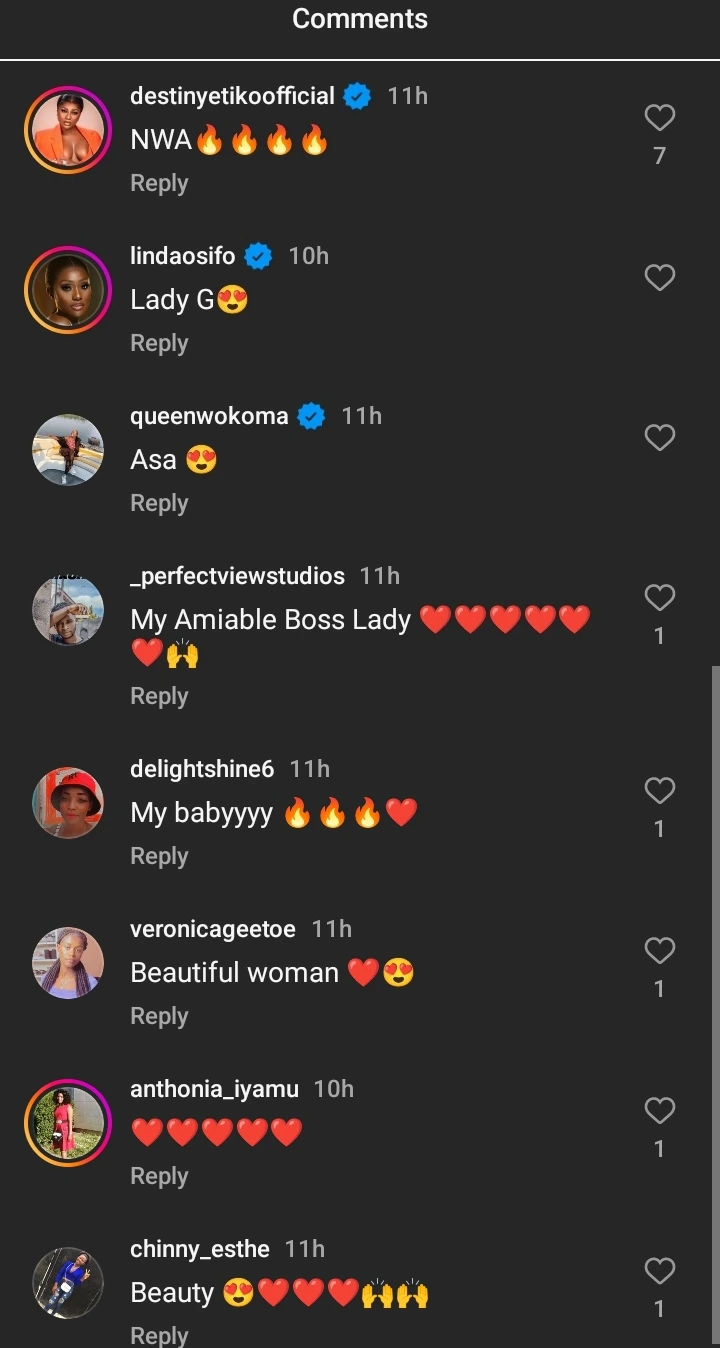Screen dimensions: 720x1348
Task: Reply to _perfectviewstudios' Boss Lady comment
Action: click(x=159, y=696)
